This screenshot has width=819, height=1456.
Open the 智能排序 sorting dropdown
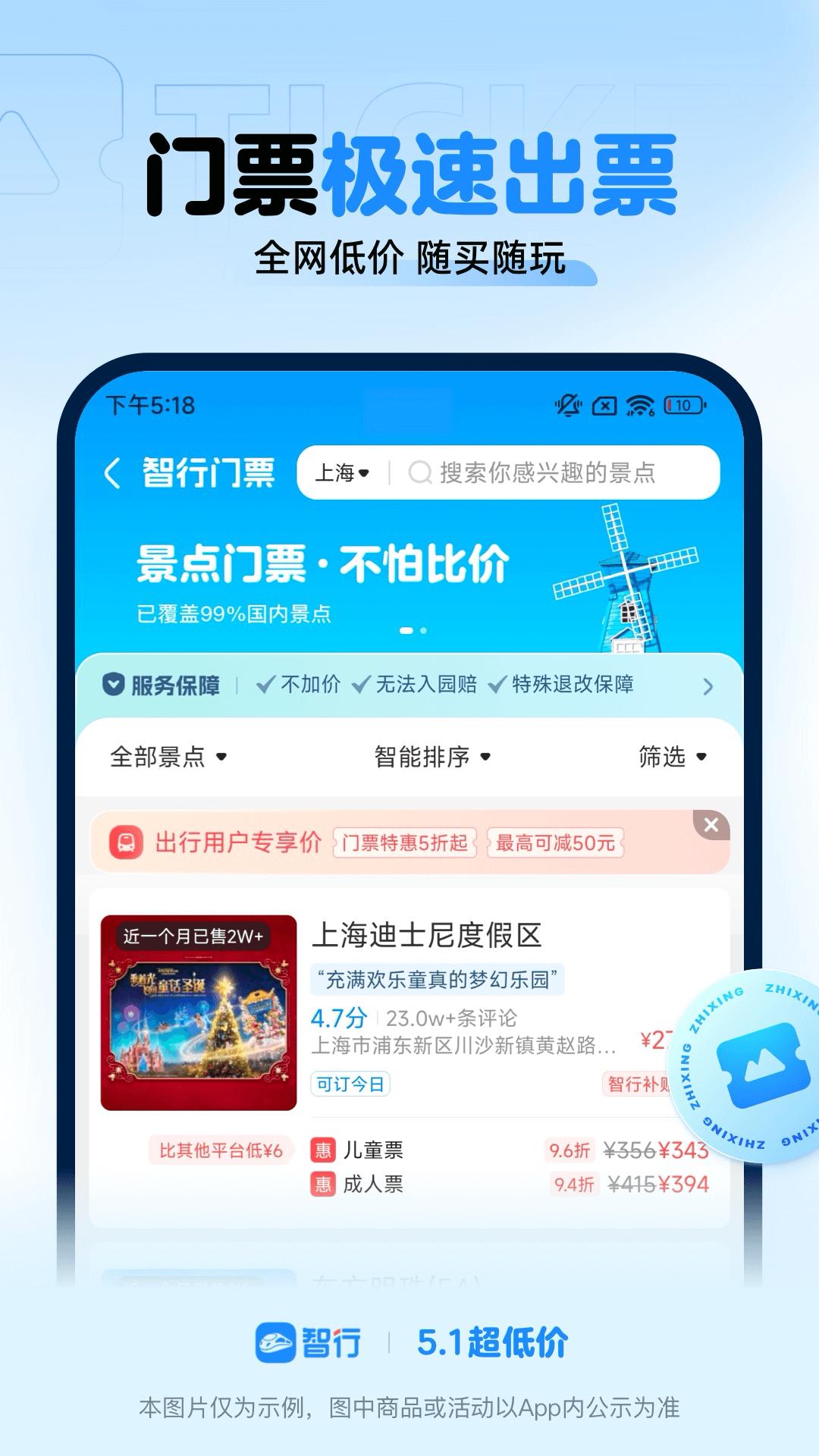click(x=429, y=756)
